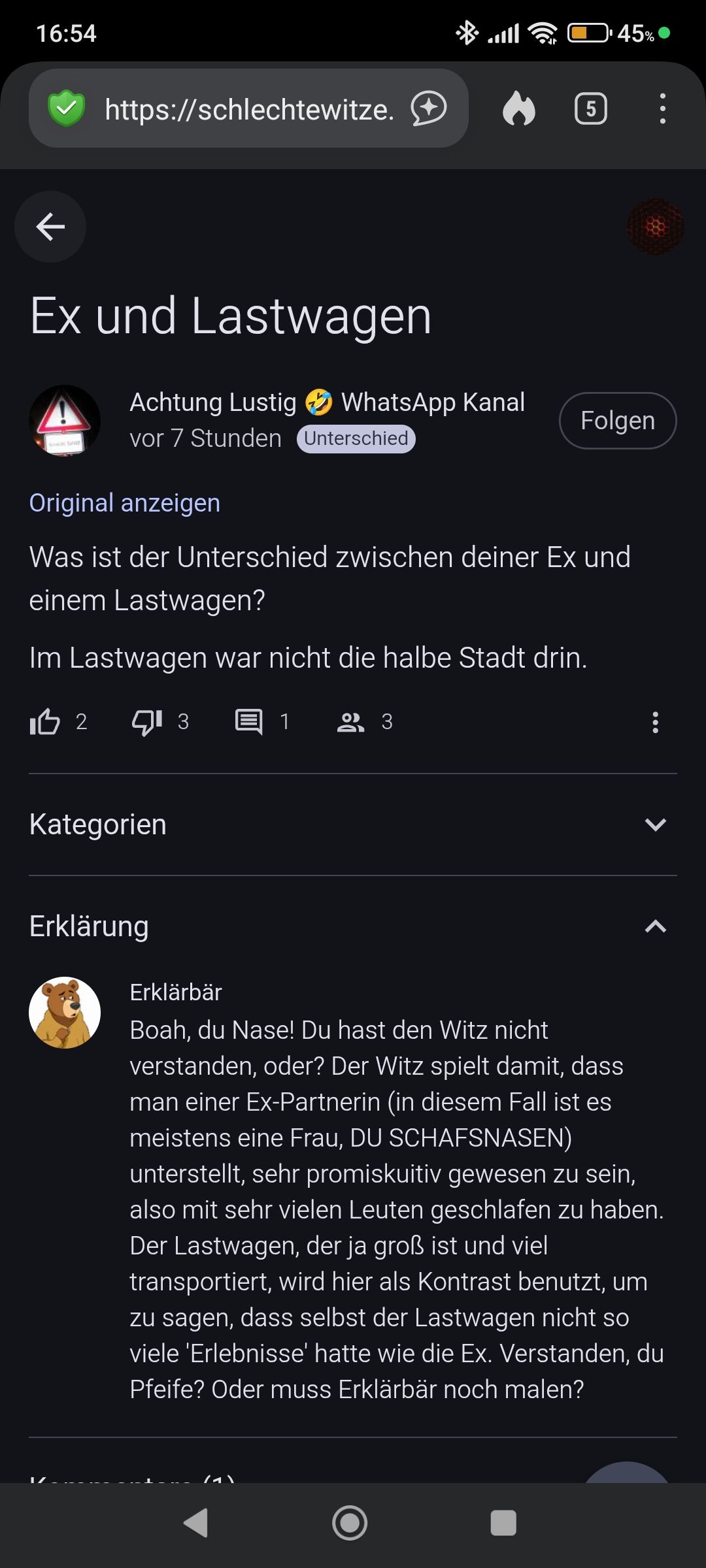Tap the browser address bar
706x1568 pixels.
pyautogui.click(x=248, y=109)
